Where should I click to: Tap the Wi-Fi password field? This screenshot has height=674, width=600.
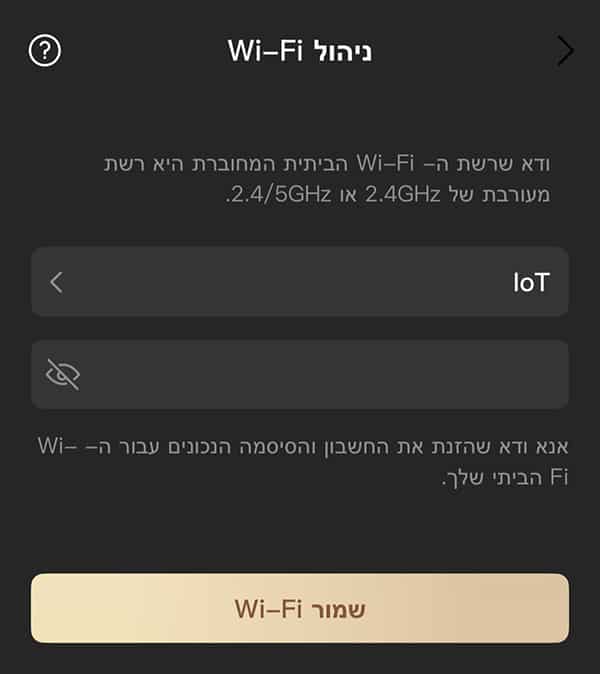(x=320, y=374)
